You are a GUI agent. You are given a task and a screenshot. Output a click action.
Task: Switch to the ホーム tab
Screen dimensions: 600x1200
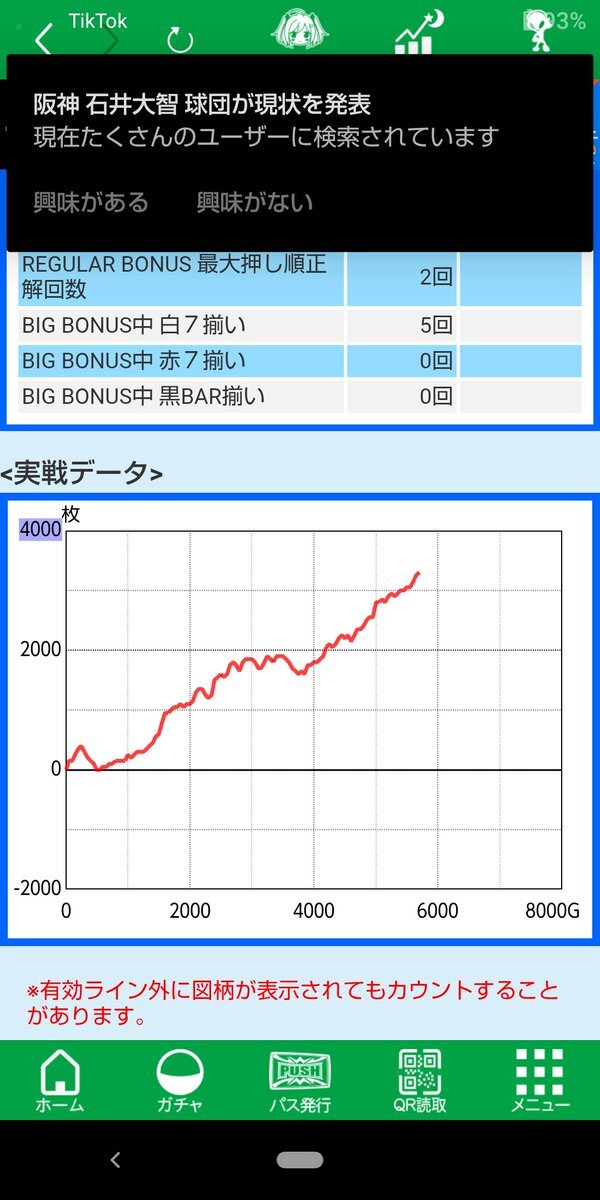(x=60, y=1081)
